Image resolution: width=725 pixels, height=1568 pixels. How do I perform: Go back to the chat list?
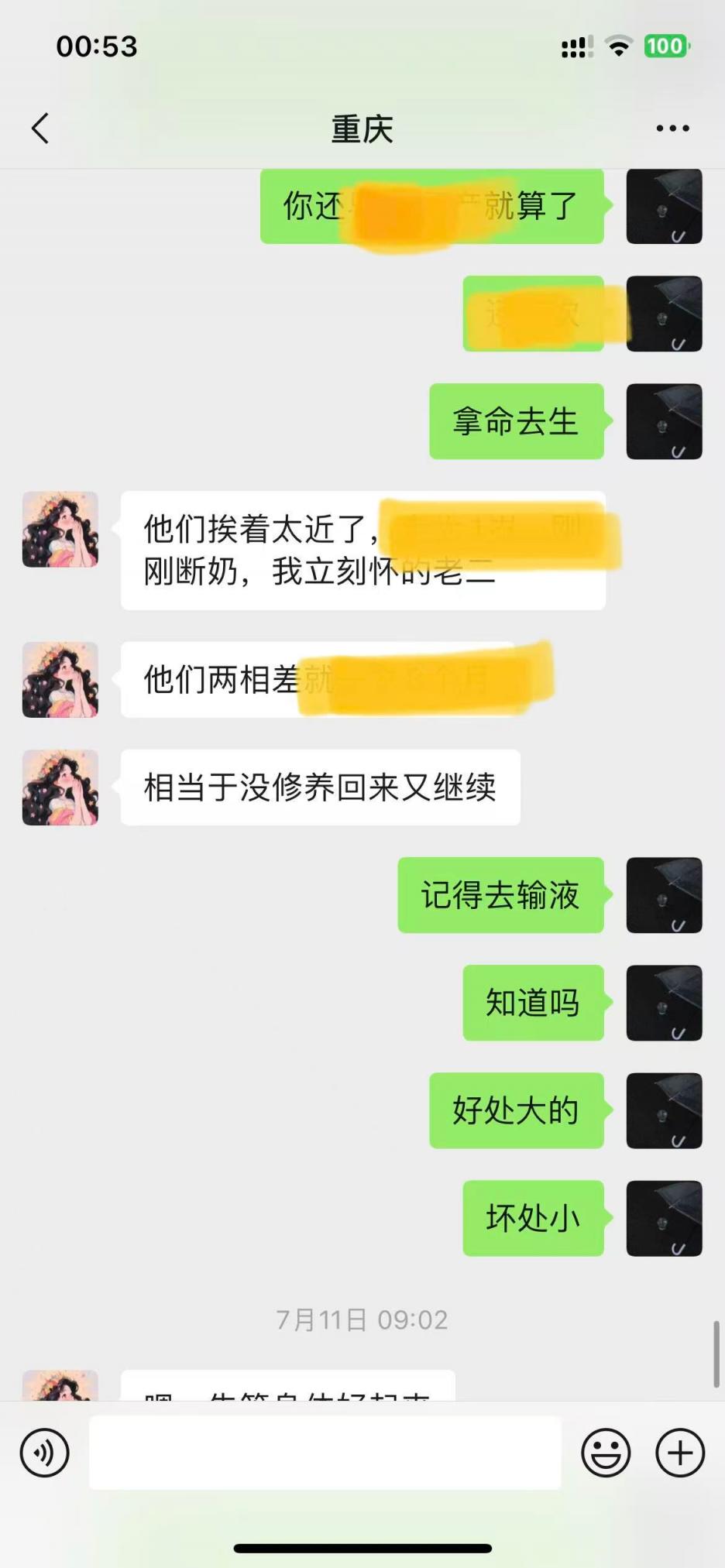[x=40, y=129]
